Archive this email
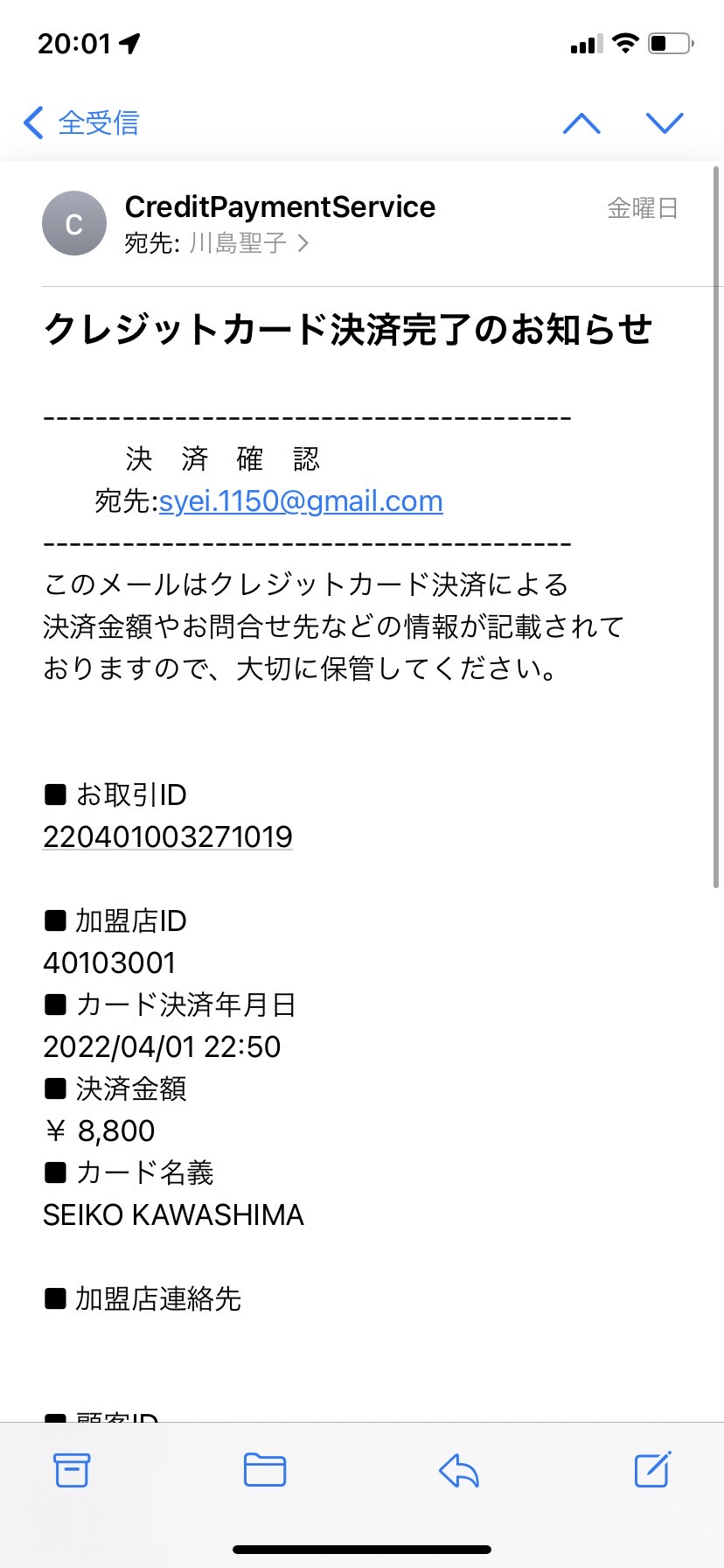Screen dimensions: 724x1568 click(x=72, y=1470)
